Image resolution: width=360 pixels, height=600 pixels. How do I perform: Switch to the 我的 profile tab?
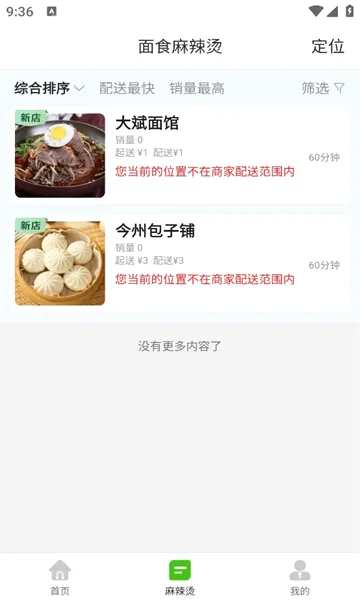(300, 577)
